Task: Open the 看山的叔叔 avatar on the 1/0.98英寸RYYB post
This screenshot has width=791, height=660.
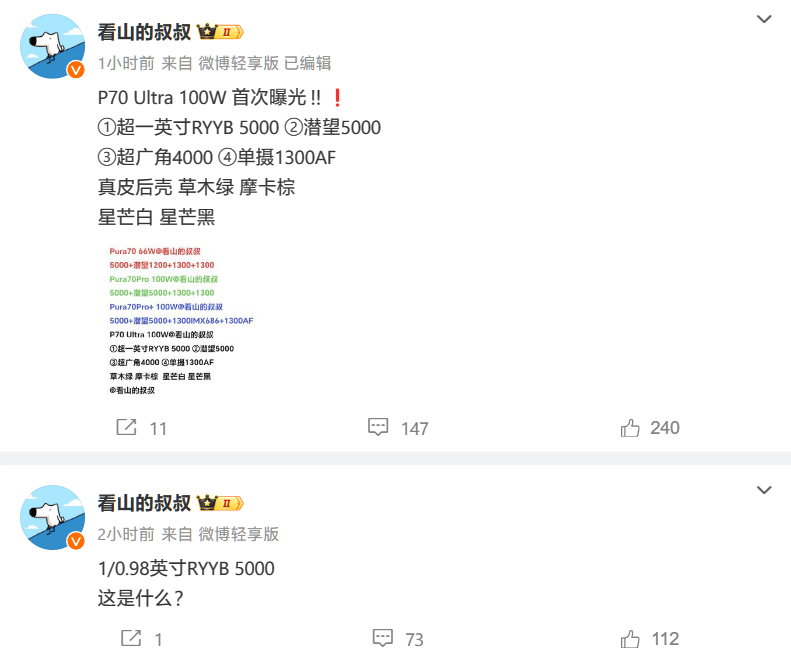Action: (x=53, y=517)
